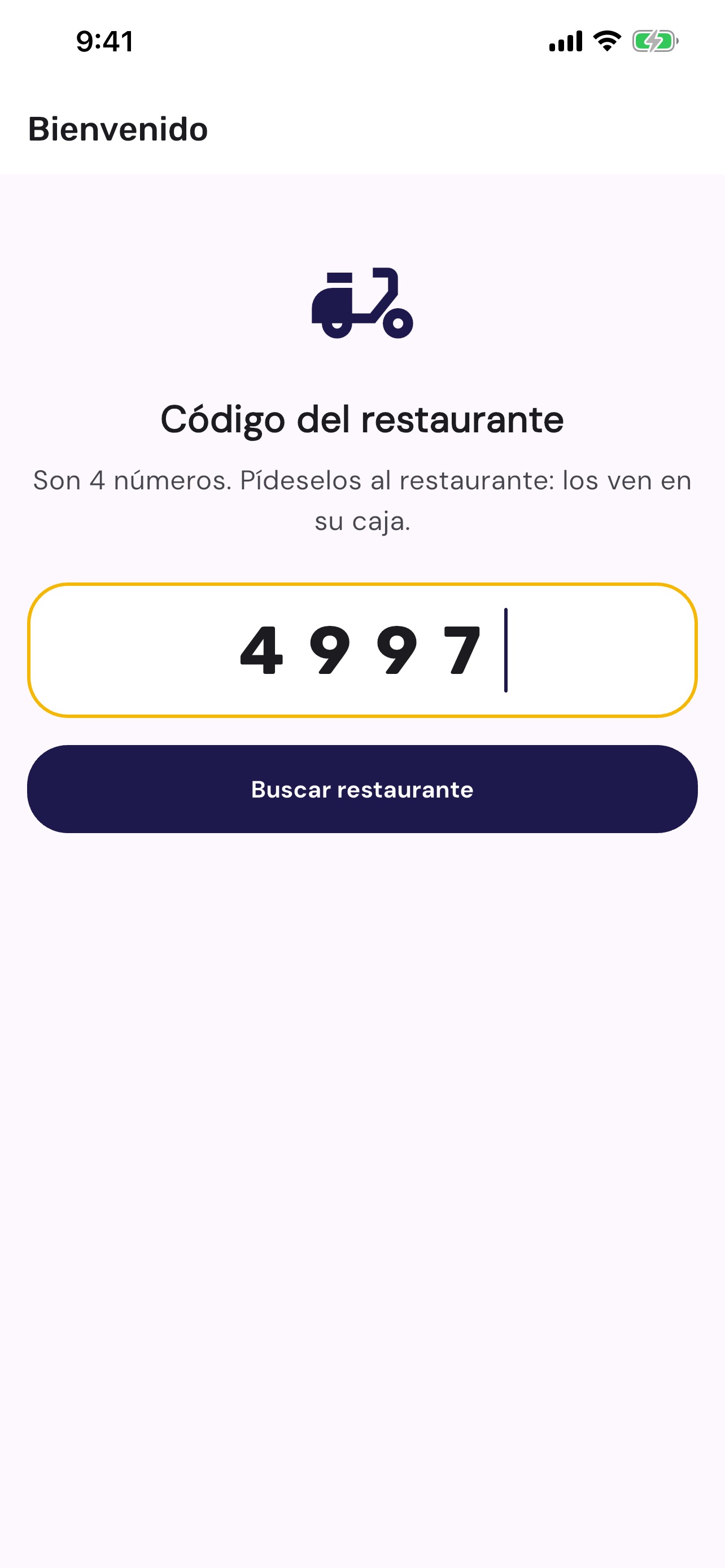Tap the Buscar restaurante button

(362, 789)
